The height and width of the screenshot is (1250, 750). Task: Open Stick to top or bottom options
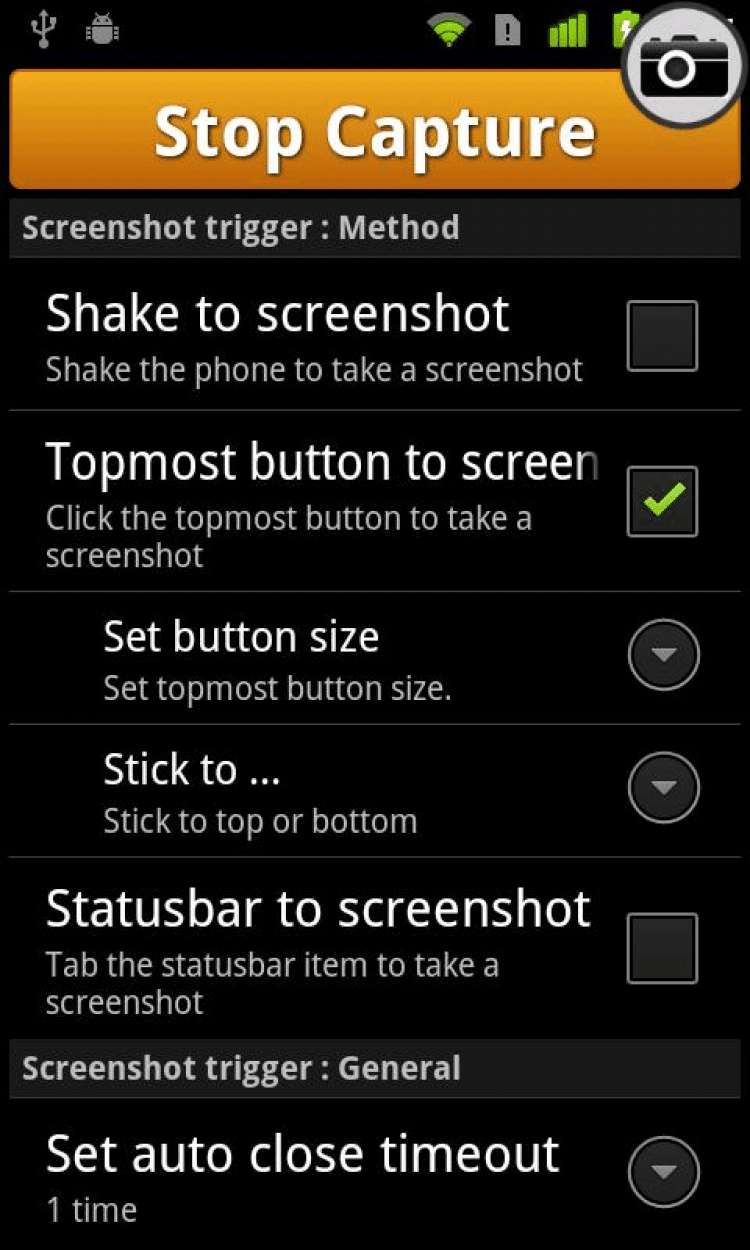click(663, 788)
